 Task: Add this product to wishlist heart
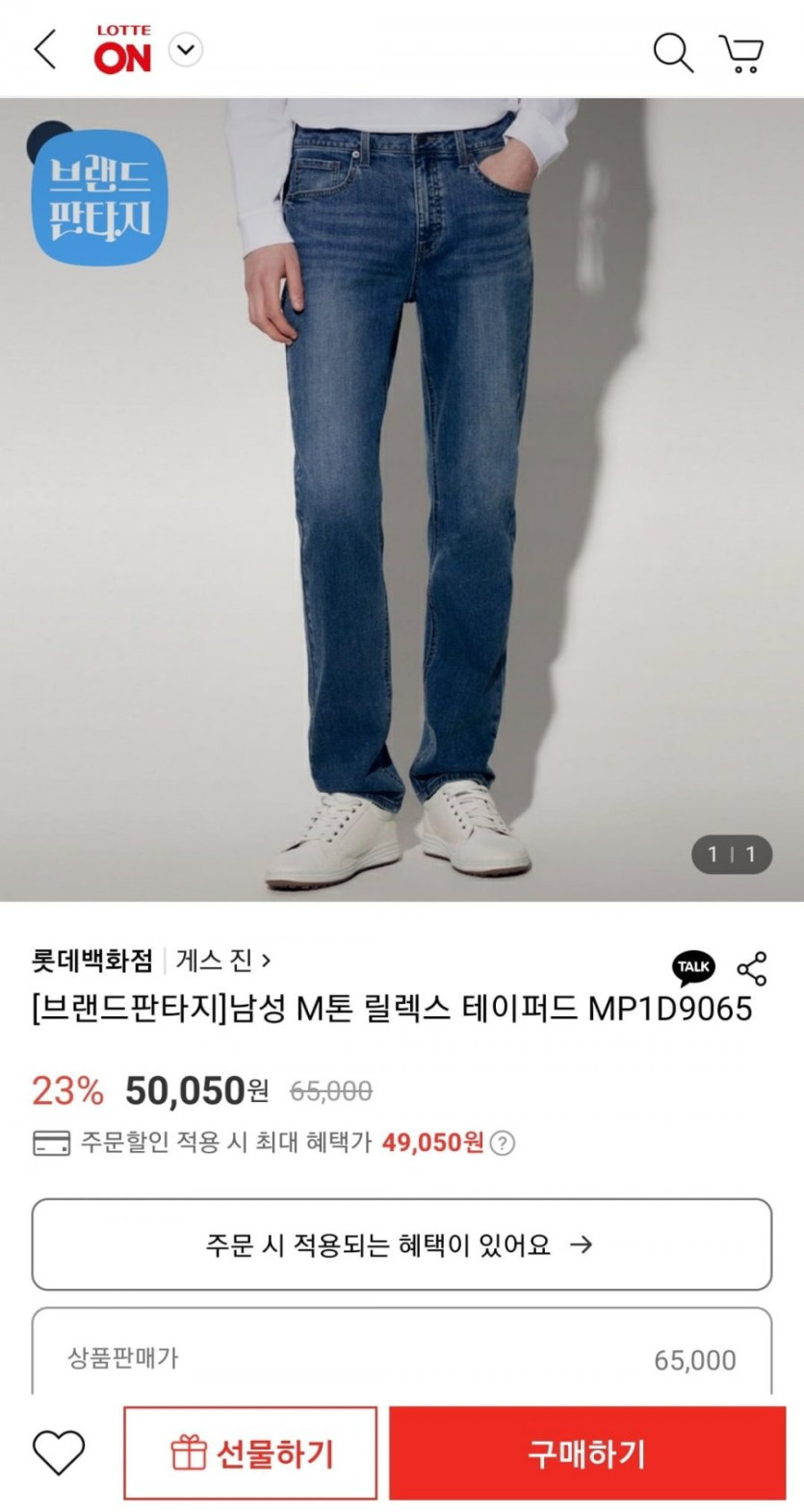pyautogui.click(x=59, y=1451)
